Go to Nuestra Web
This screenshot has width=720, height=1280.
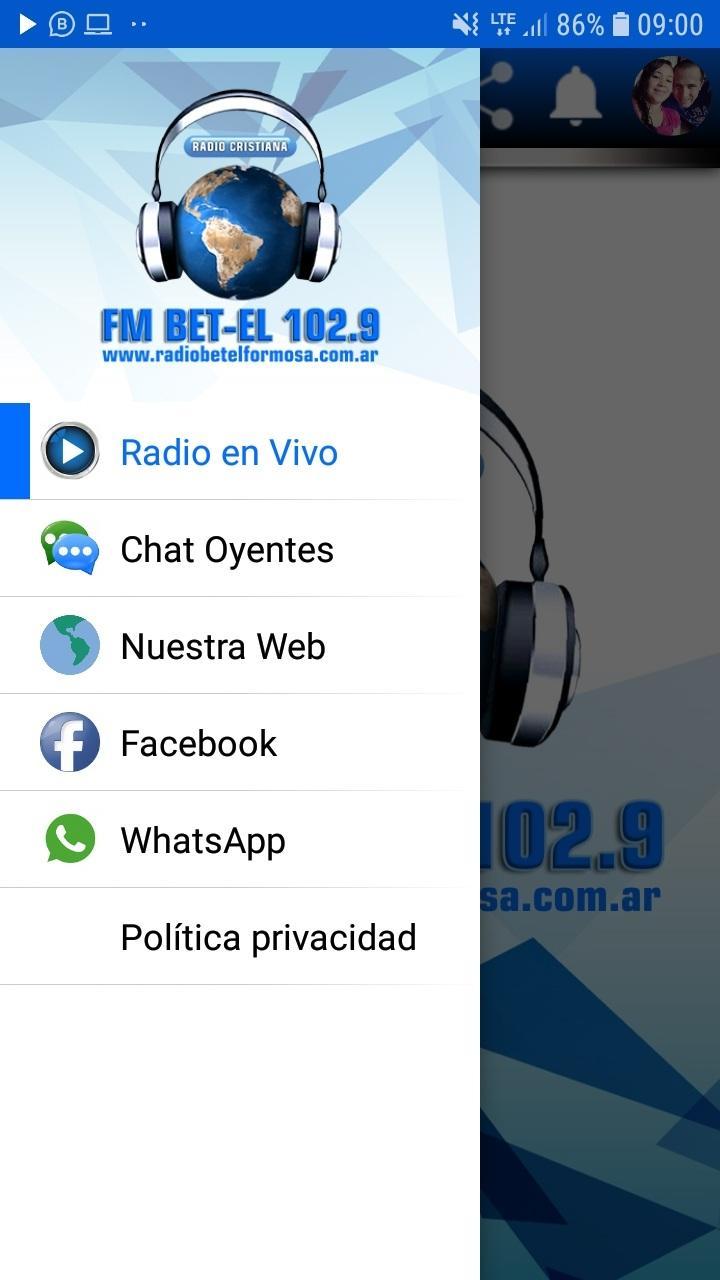pyautogui.click(x=222, y=646)
